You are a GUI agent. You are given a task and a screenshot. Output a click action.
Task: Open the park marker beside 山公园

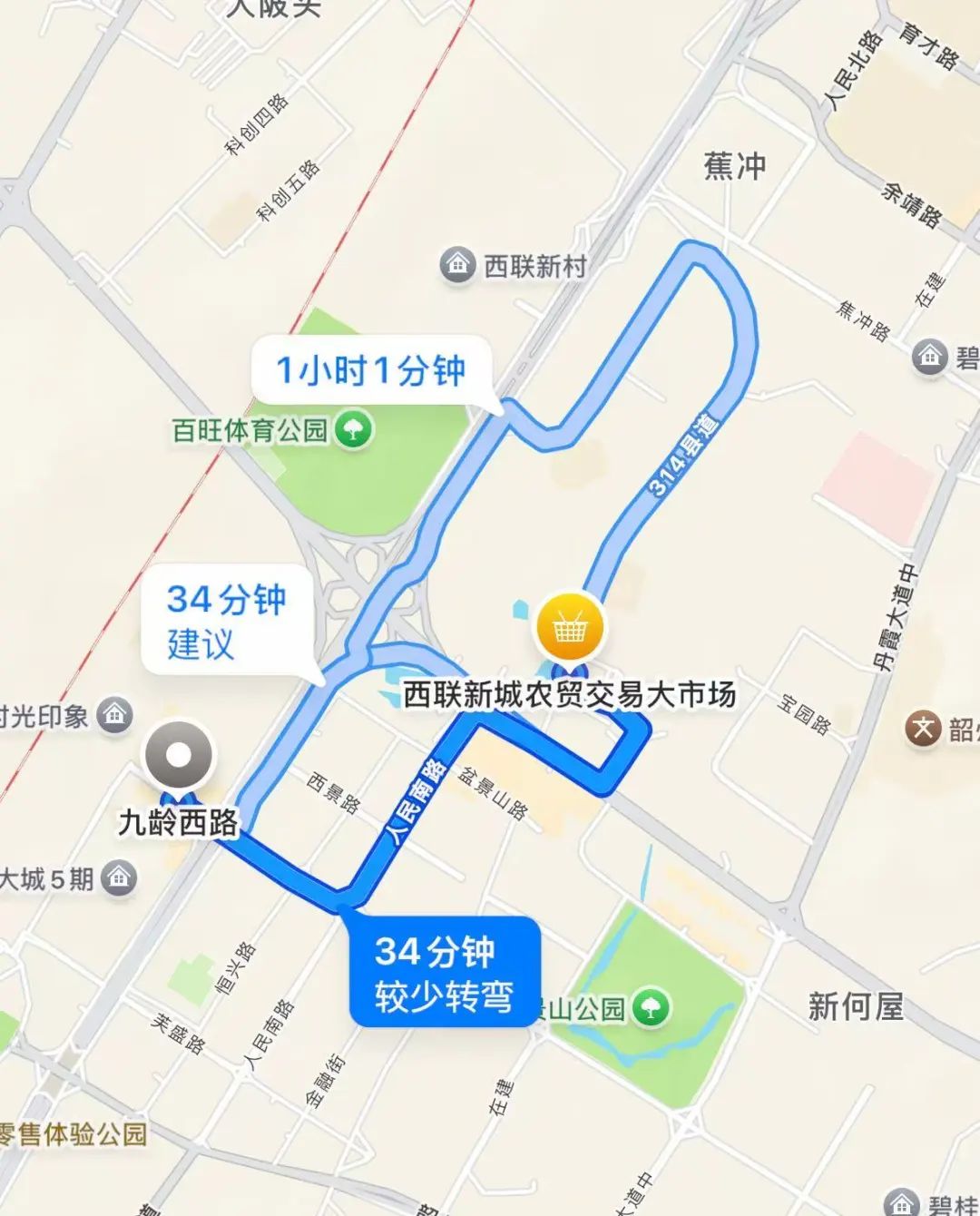(651, 1007)
